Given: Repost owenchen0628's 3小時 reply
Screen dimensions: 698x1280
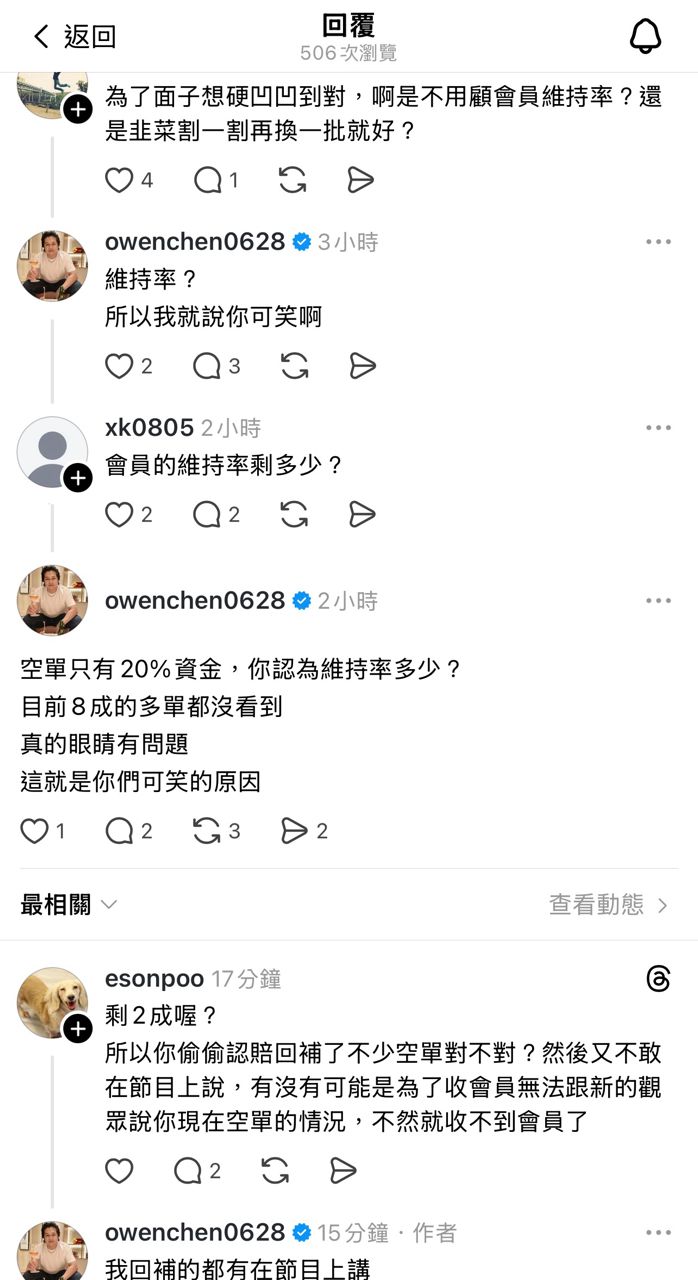Looking at the screenshot, I should click(x=294, y=366).
